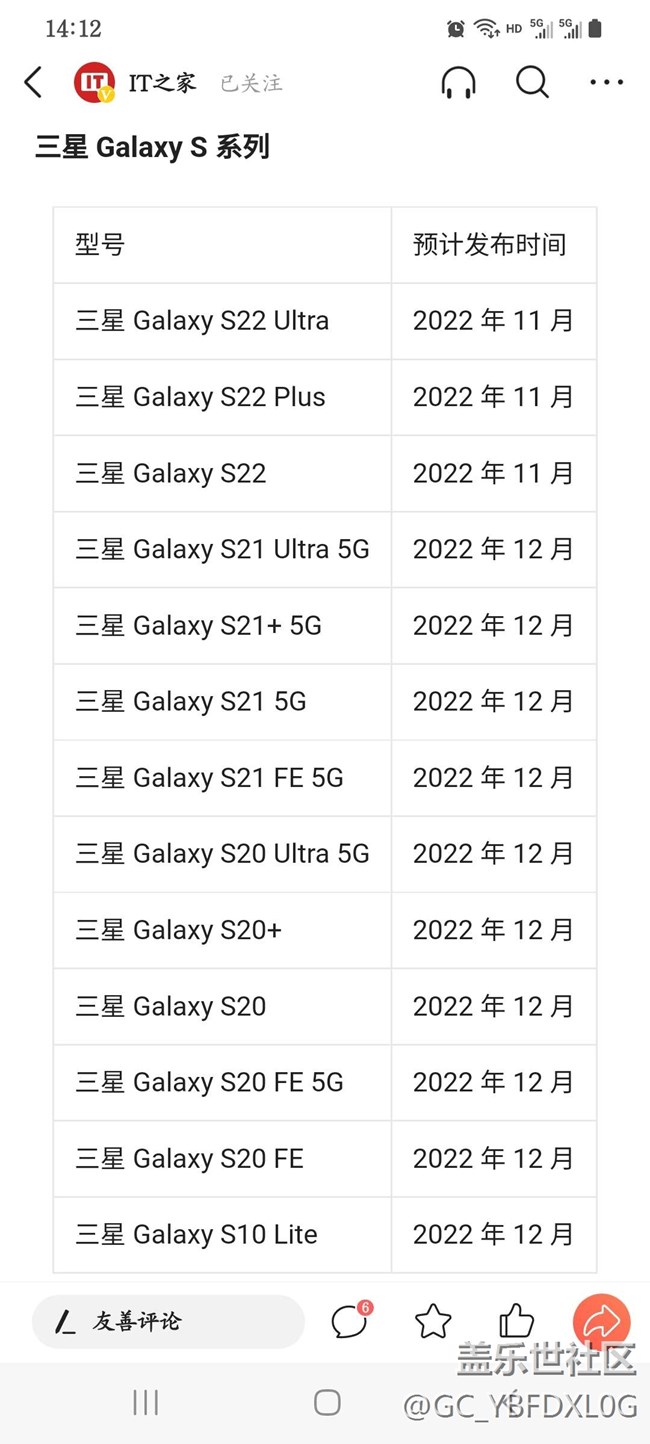Open search with the magnifier icon
Viewport: 650px width, 1444px height.
pyautogui.click(x=532, y=83)
